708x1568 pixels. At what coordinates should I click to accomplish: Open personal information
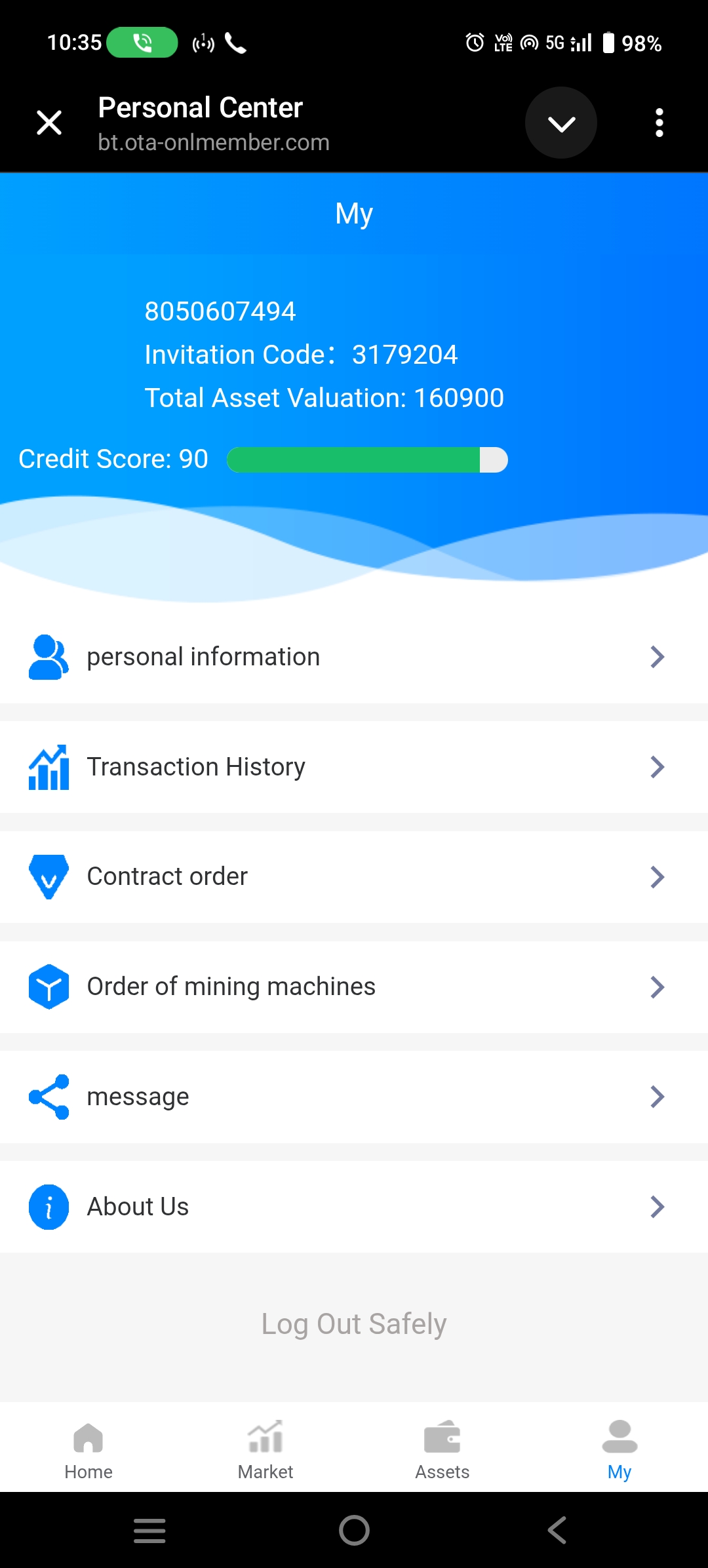[354, 657]
